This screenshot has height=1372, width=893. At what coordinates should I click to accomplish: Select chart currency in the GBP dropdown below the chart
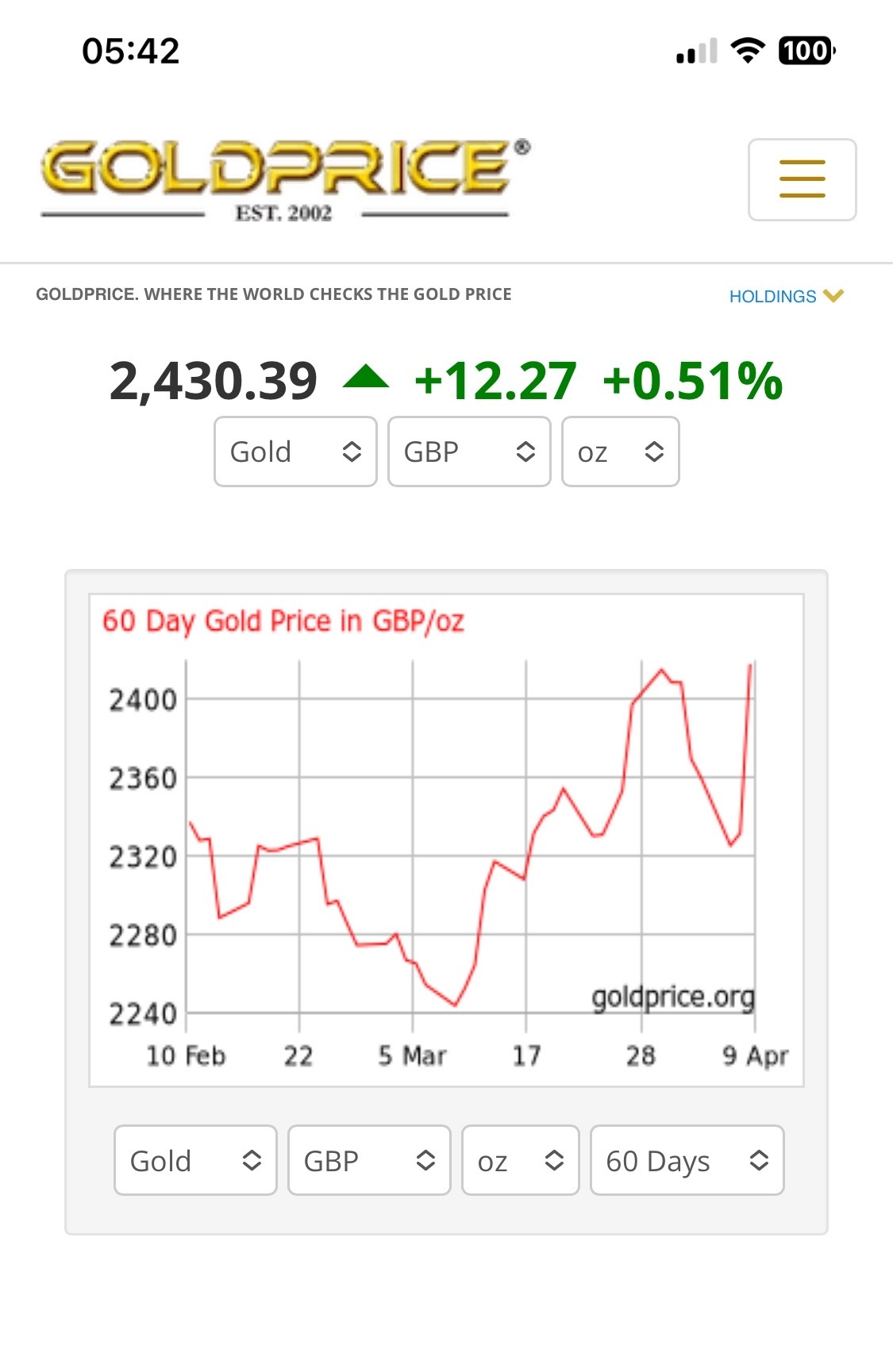369,1160
